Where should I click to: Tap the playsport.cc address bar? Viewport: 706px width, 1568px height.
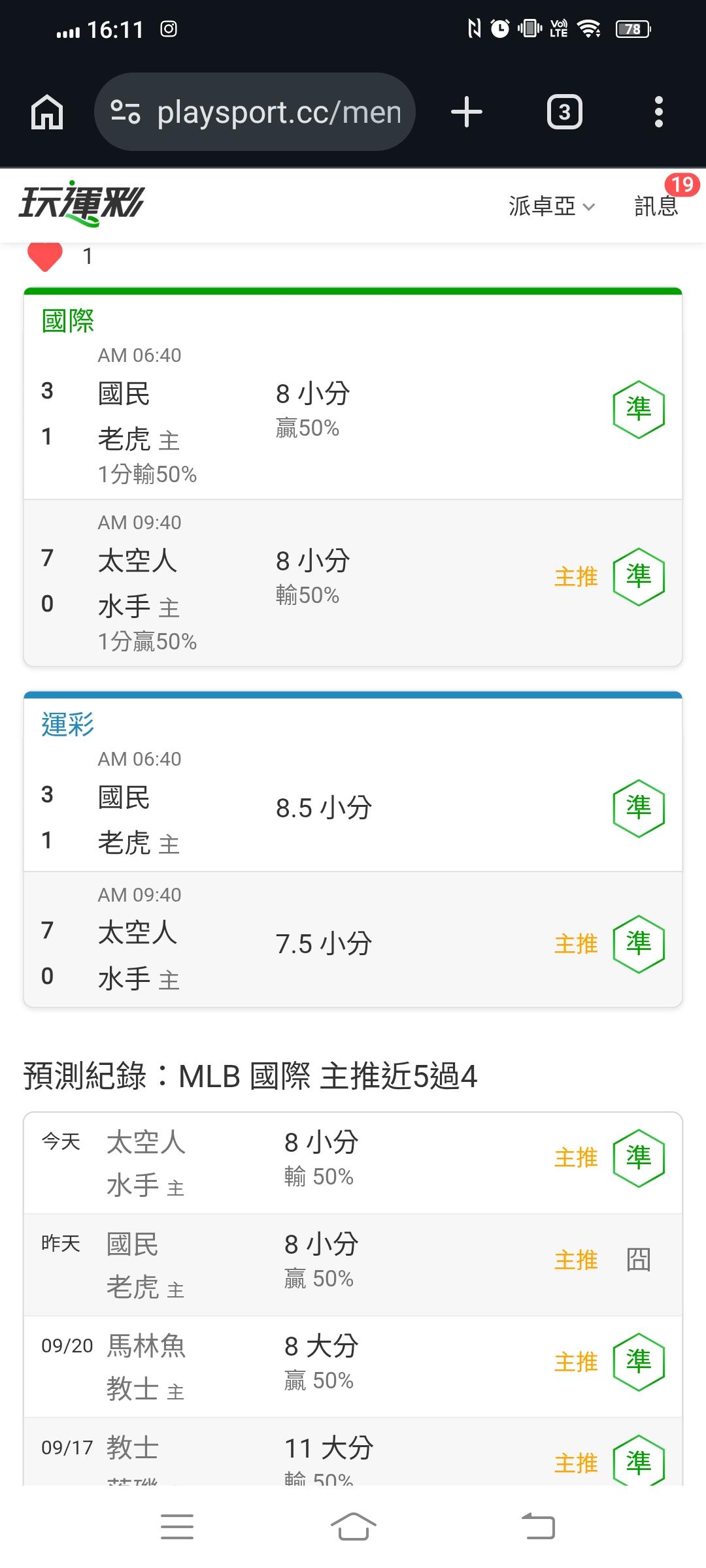255,112
